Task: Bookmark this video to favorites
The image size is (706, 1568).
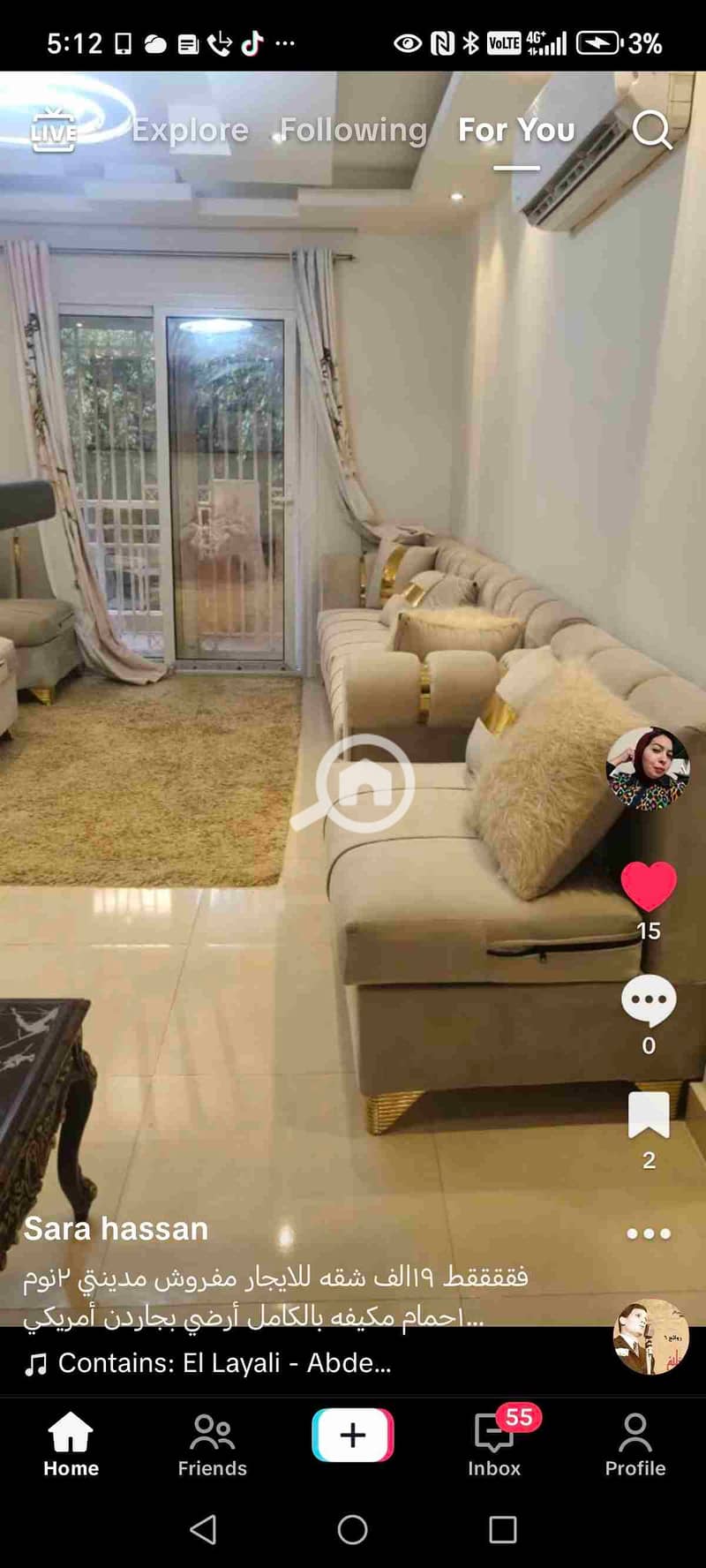Action: tap(649, 1115)
